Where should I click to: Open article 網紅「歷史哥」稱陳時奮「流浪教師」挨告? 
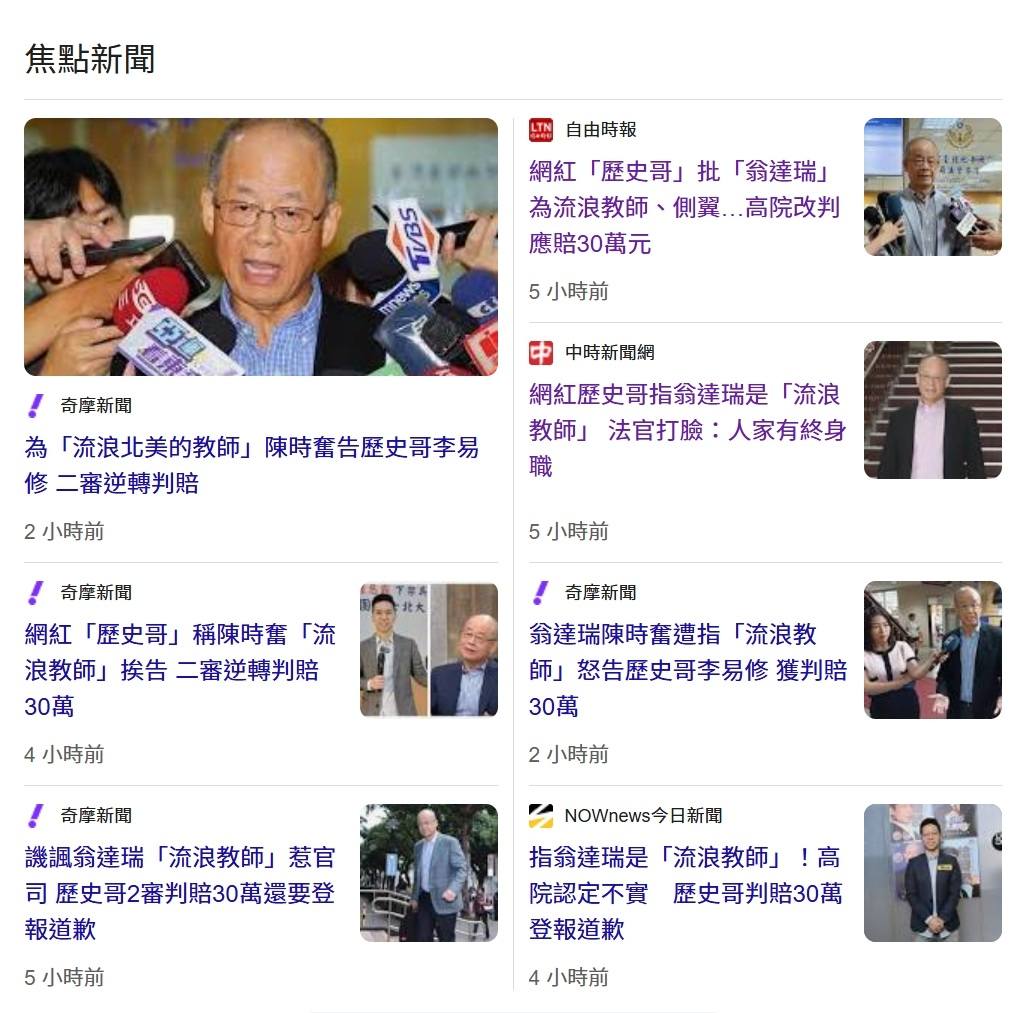[180, 670]
